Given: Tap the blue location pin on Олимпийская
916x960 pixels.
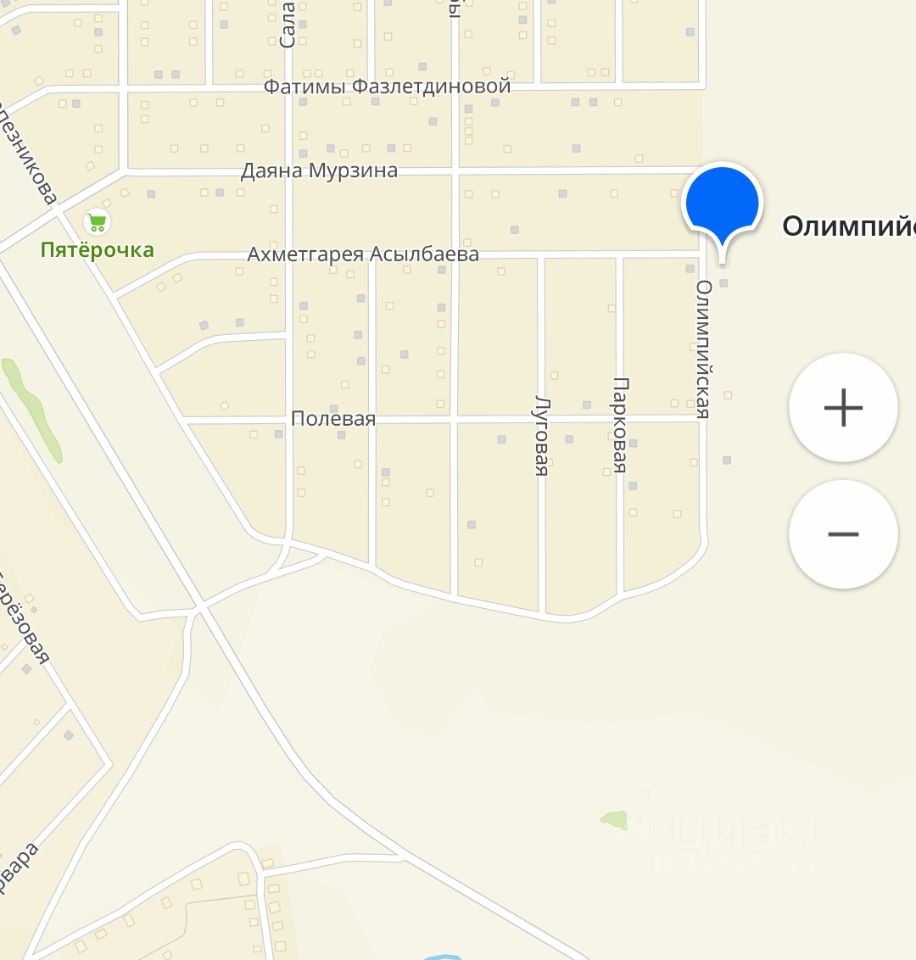Looking at the screenshot, I should (721, 204).
